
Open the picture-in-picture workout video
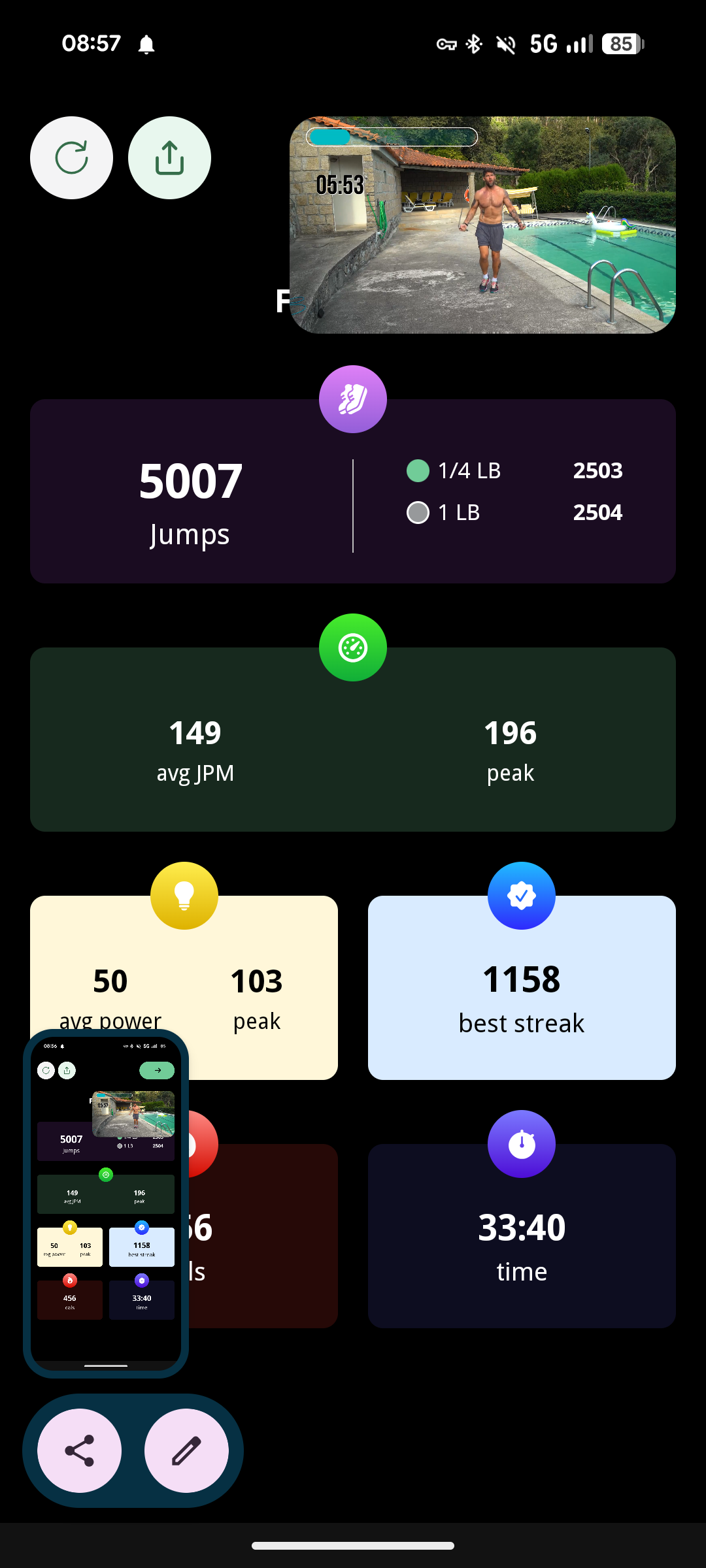pos(482,225)
